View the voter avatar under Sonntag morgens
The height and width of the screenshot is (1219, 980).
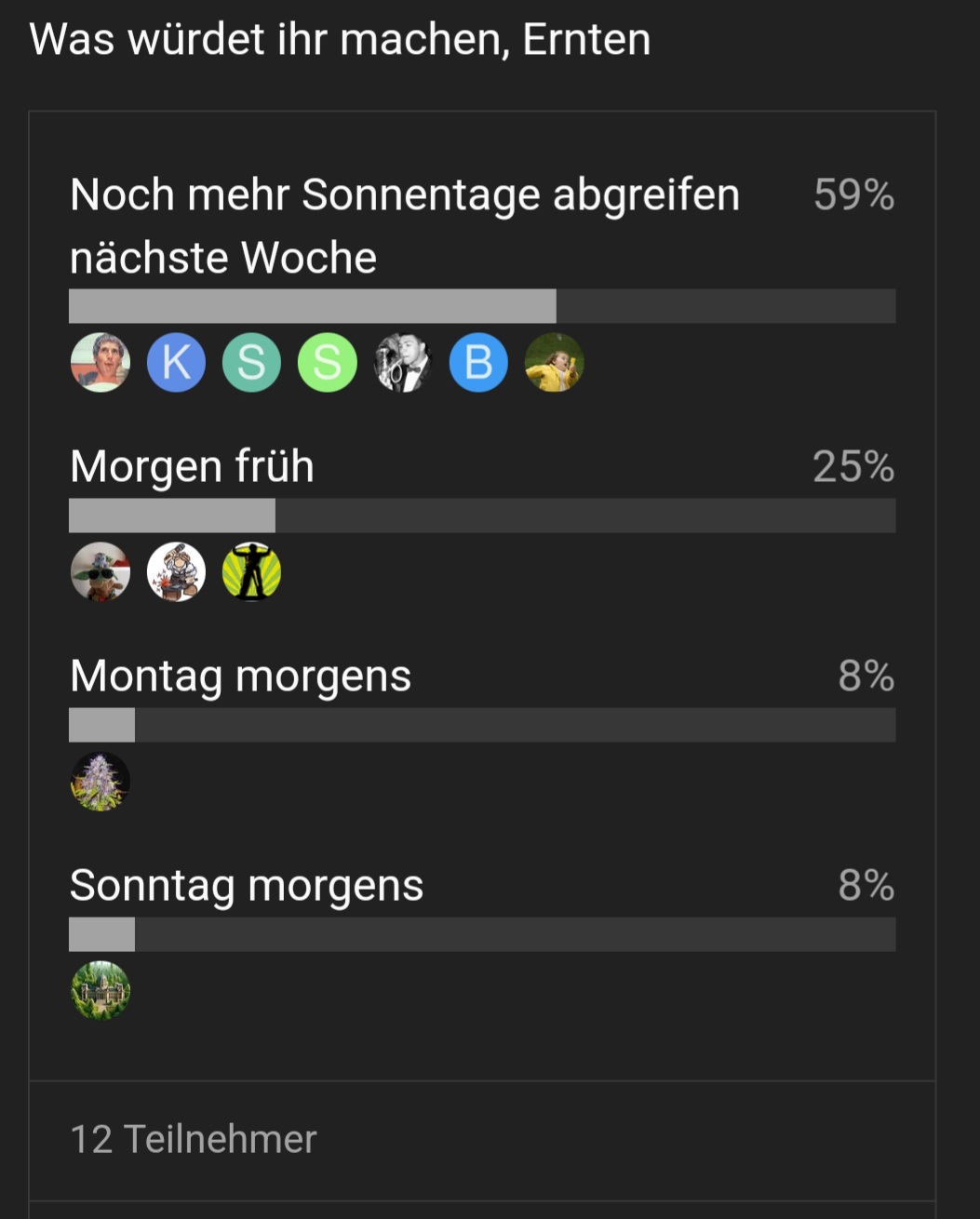(101, 991)
